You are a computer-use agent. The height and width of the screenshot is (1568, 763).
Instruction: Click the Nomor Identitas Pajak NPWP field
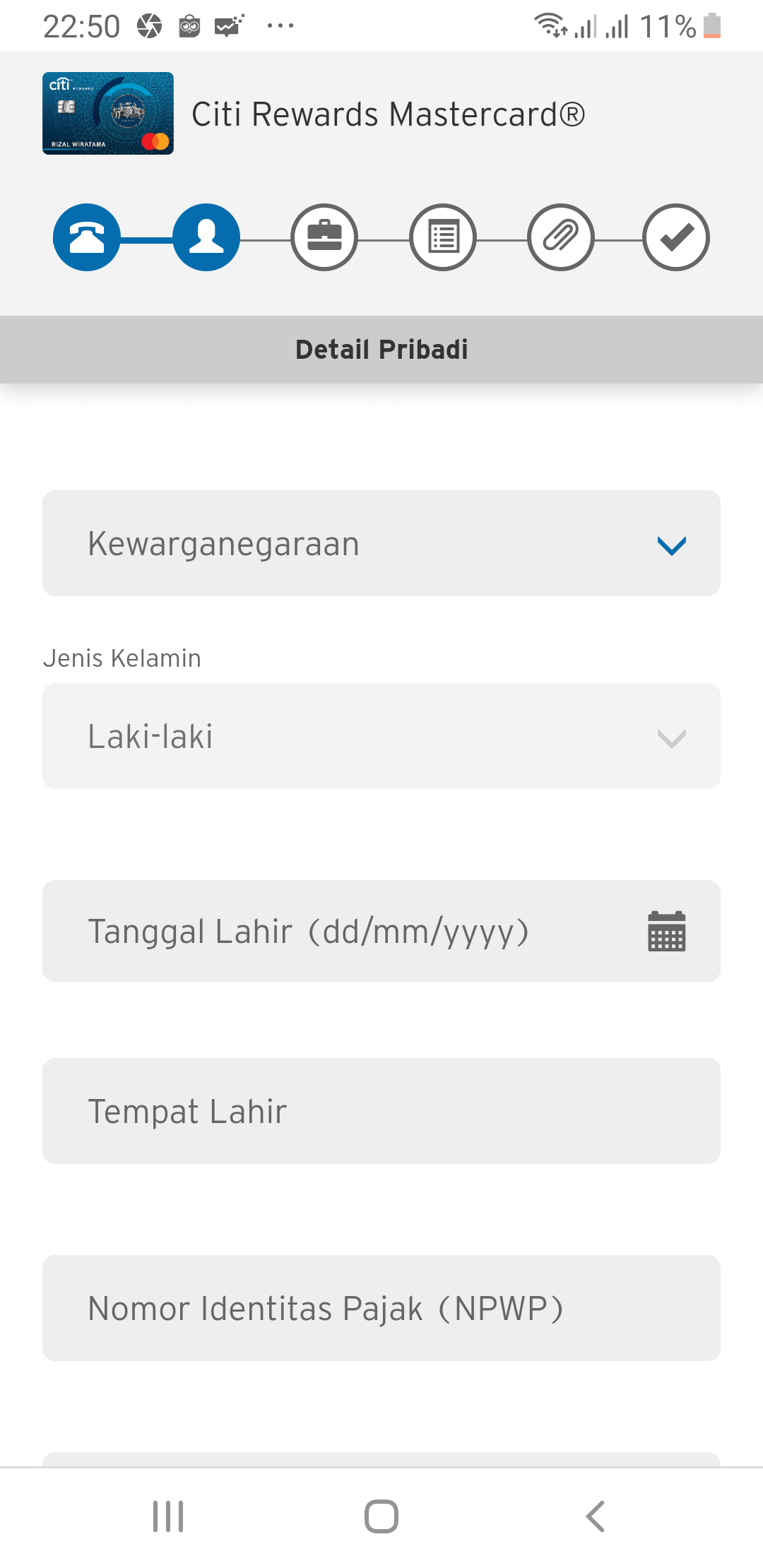(x=381, y=1308)
